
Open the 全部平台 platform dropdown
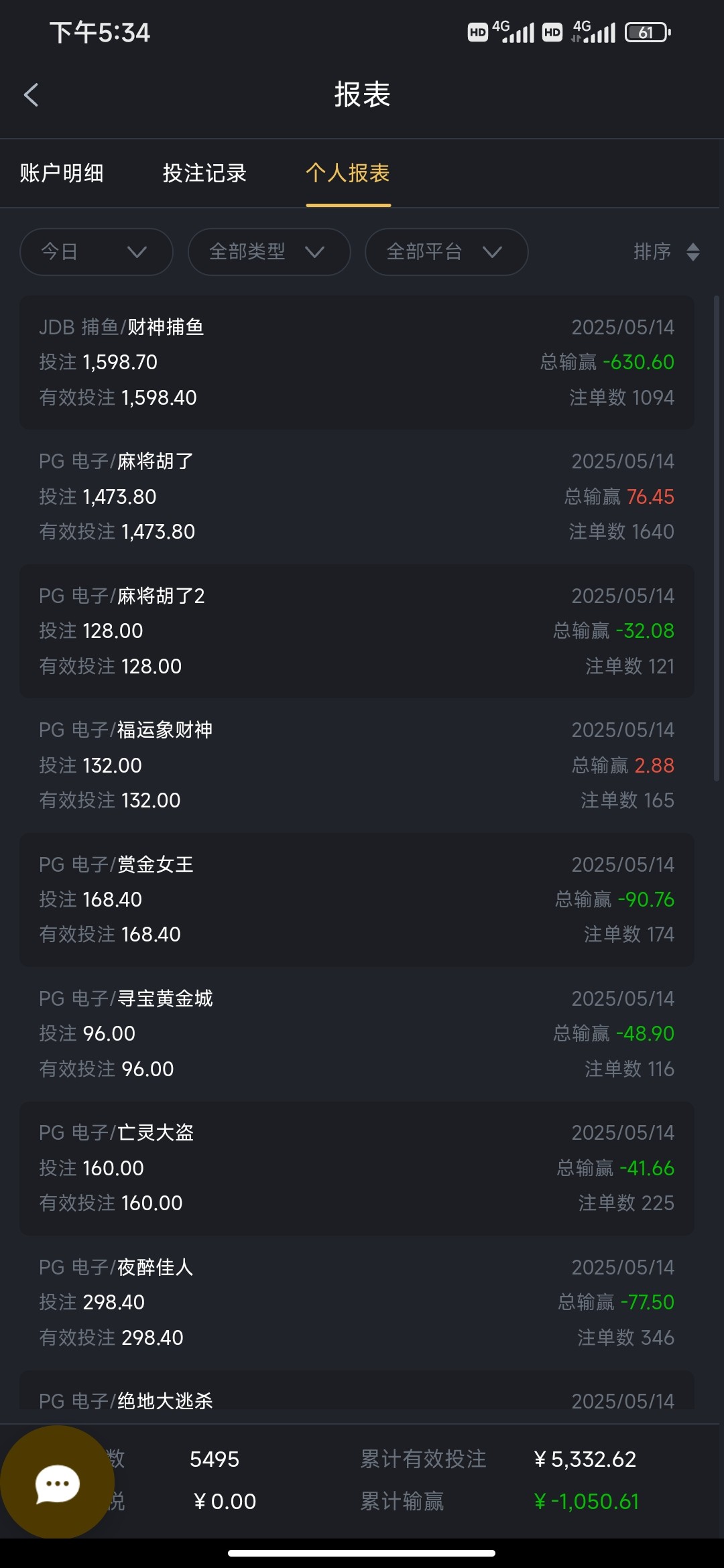pos(446,252)
